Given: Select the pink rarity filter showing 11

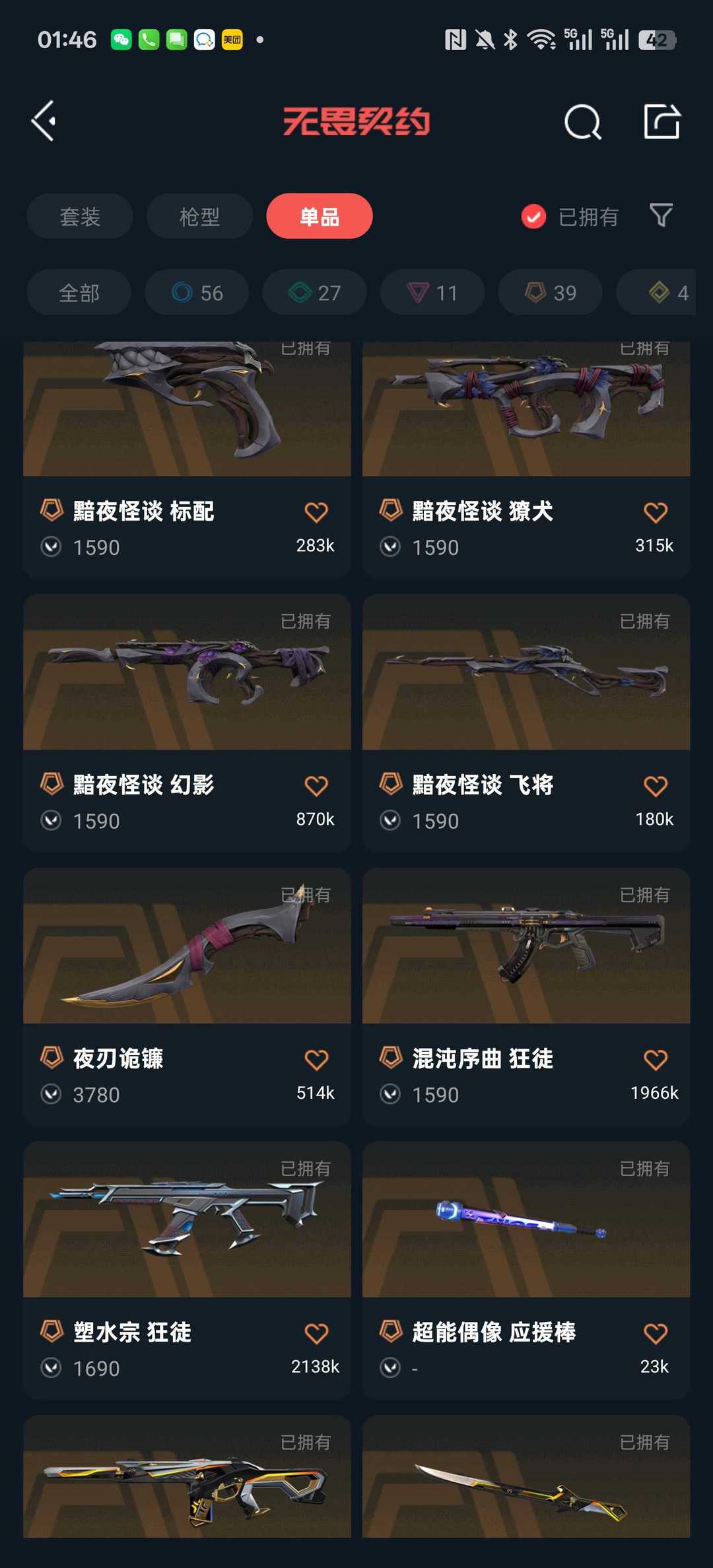Looking at the screenshot, I should 431,292.
